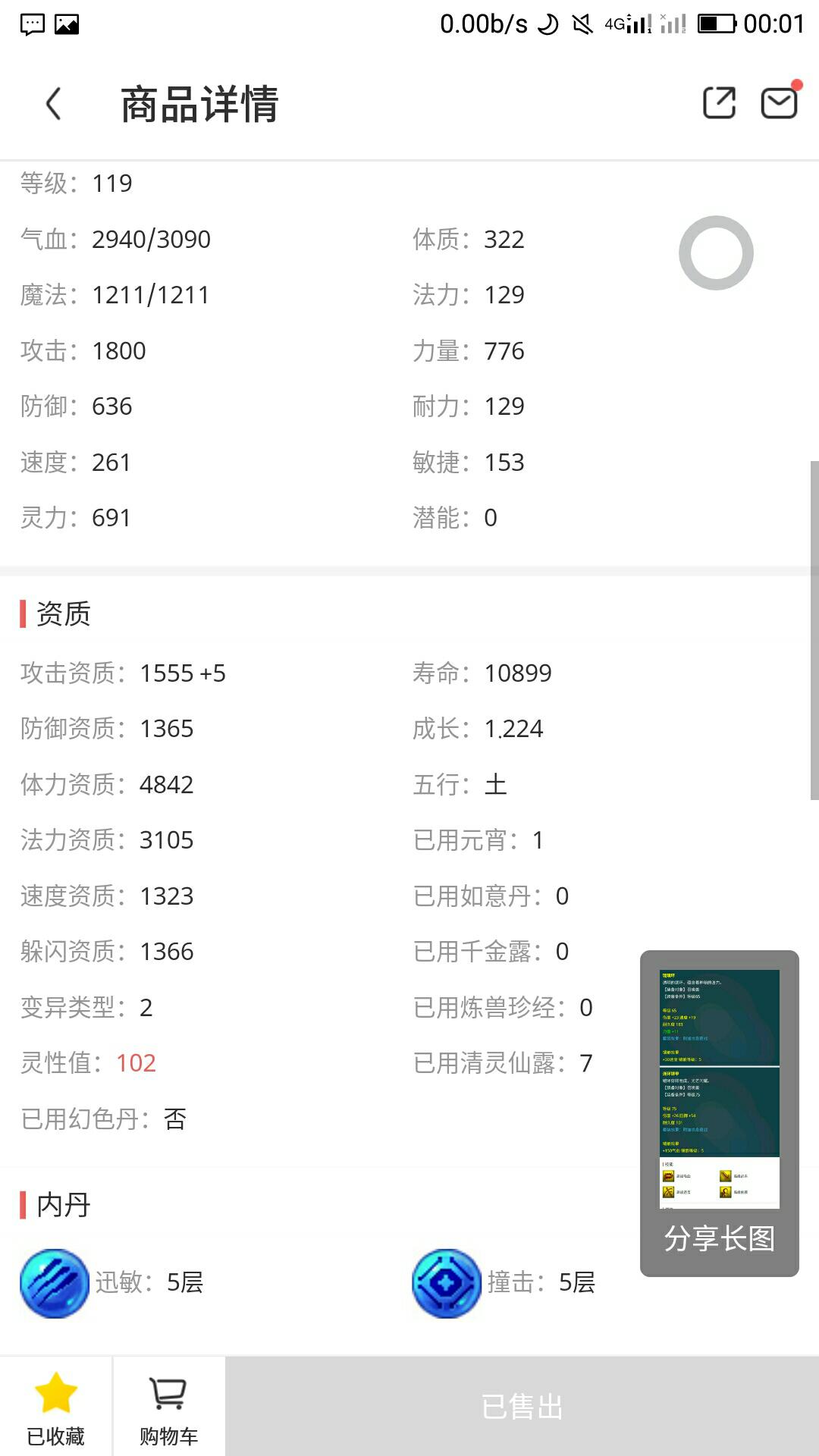Image resolution: width=819 pixels, height=1456 pixels.
Task: Toggle 已收藏 favorite star
Action: (x=56, y=1407)
